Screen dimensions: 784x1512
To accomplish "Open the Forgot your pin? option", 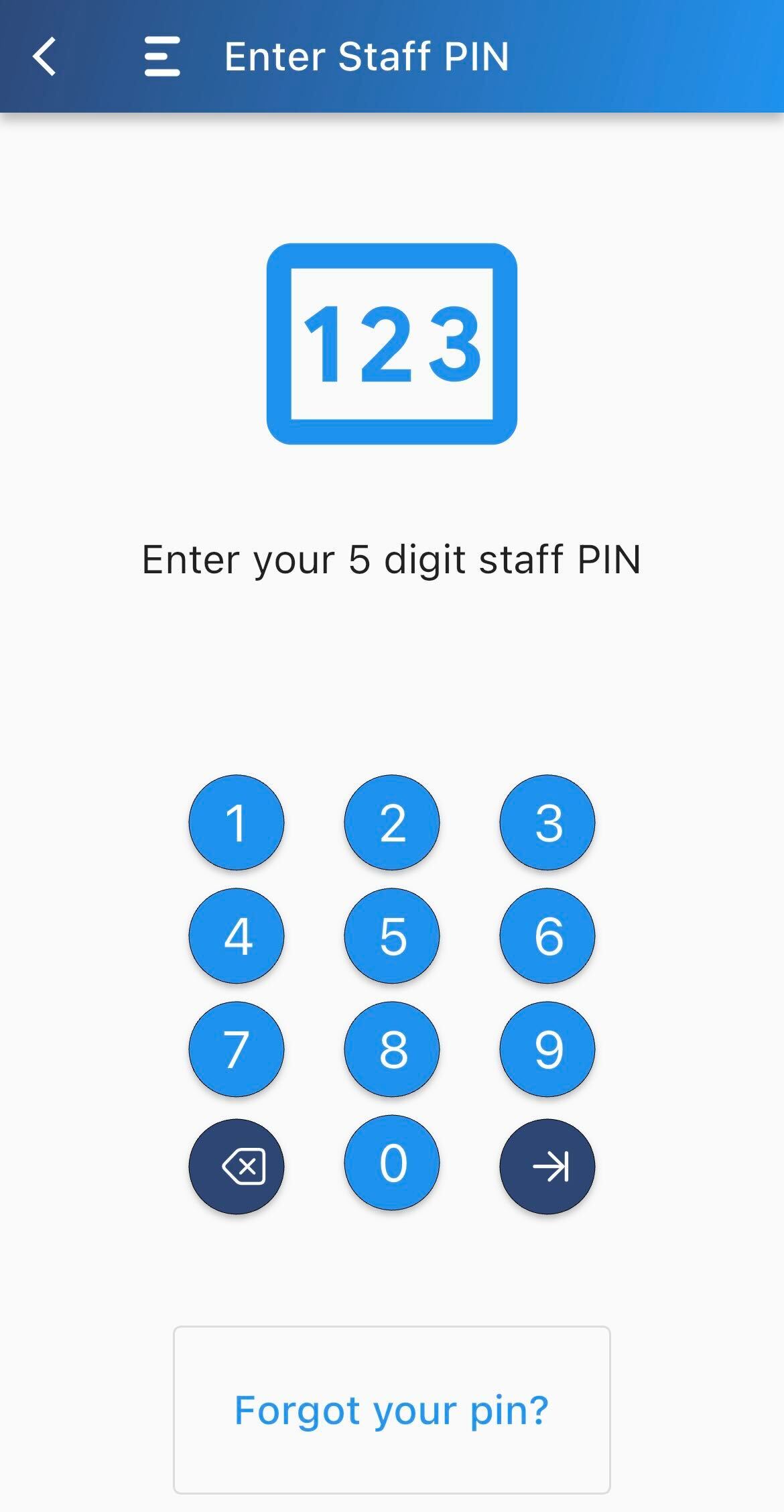I will pos(392,1409).
